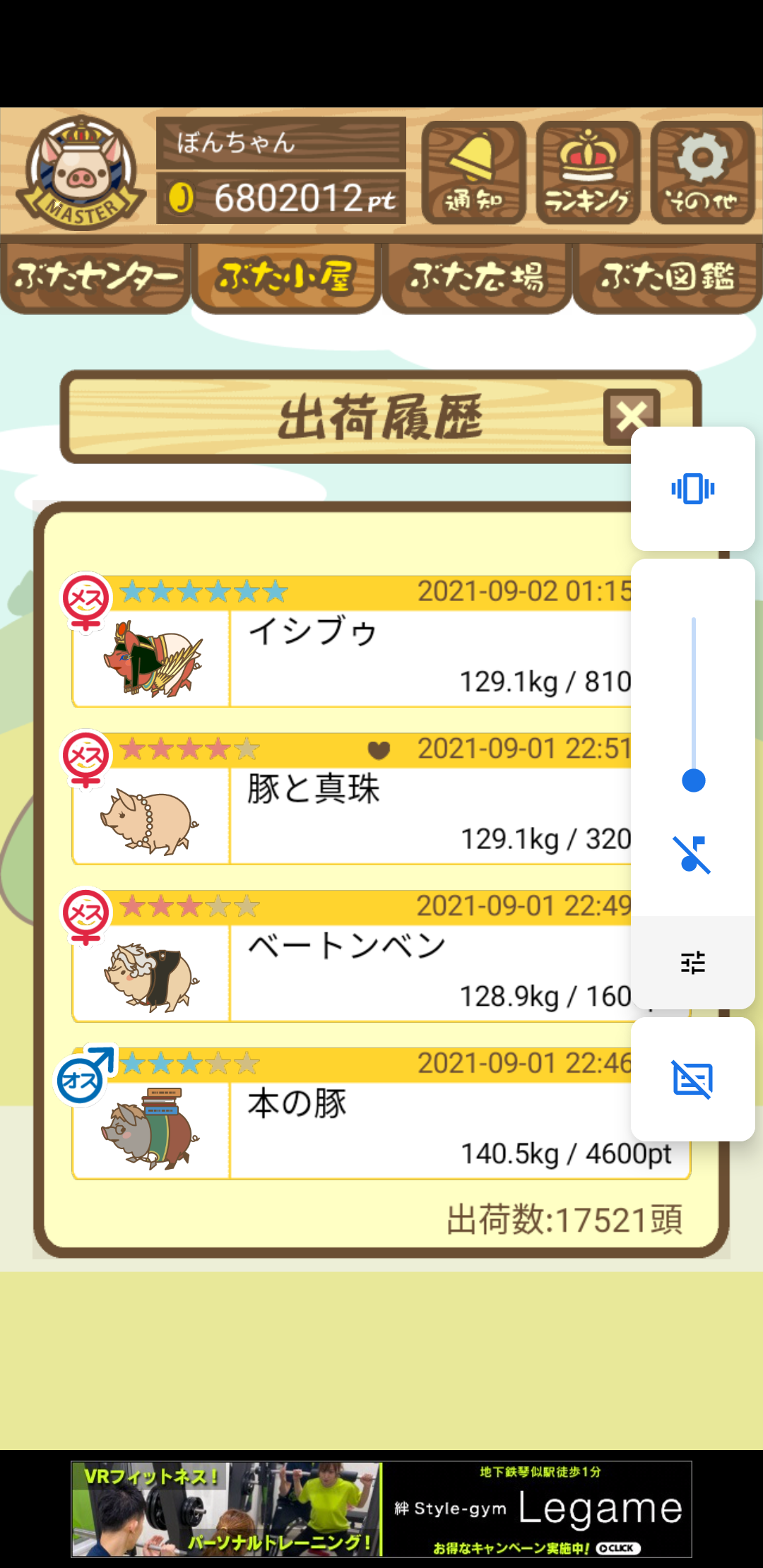The width and height of the screenshot is (763, 1568).
Task: Tap the MASTER pig rank badge
Action: tap(82, 172)
